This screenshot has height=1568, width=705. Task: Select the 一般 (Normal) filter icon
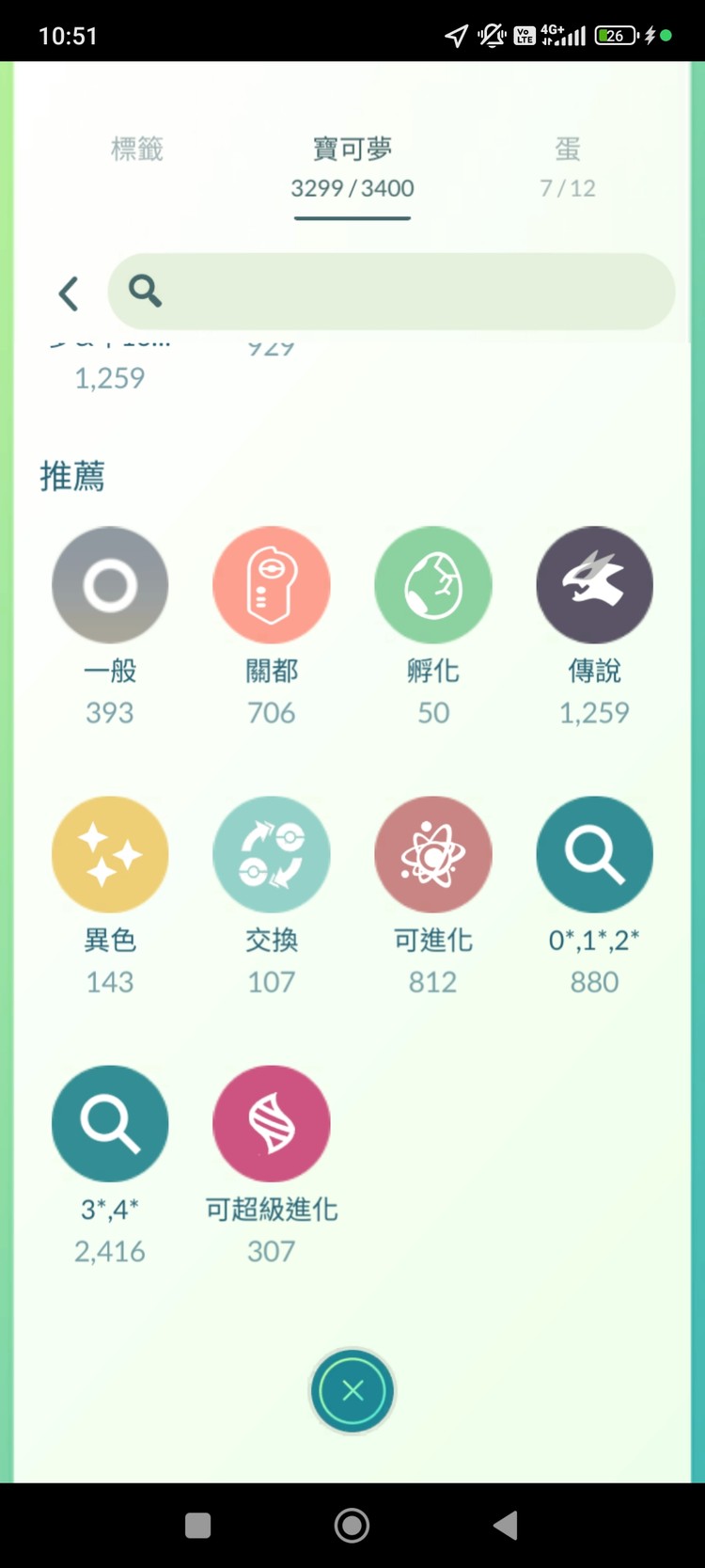[110, 584]
